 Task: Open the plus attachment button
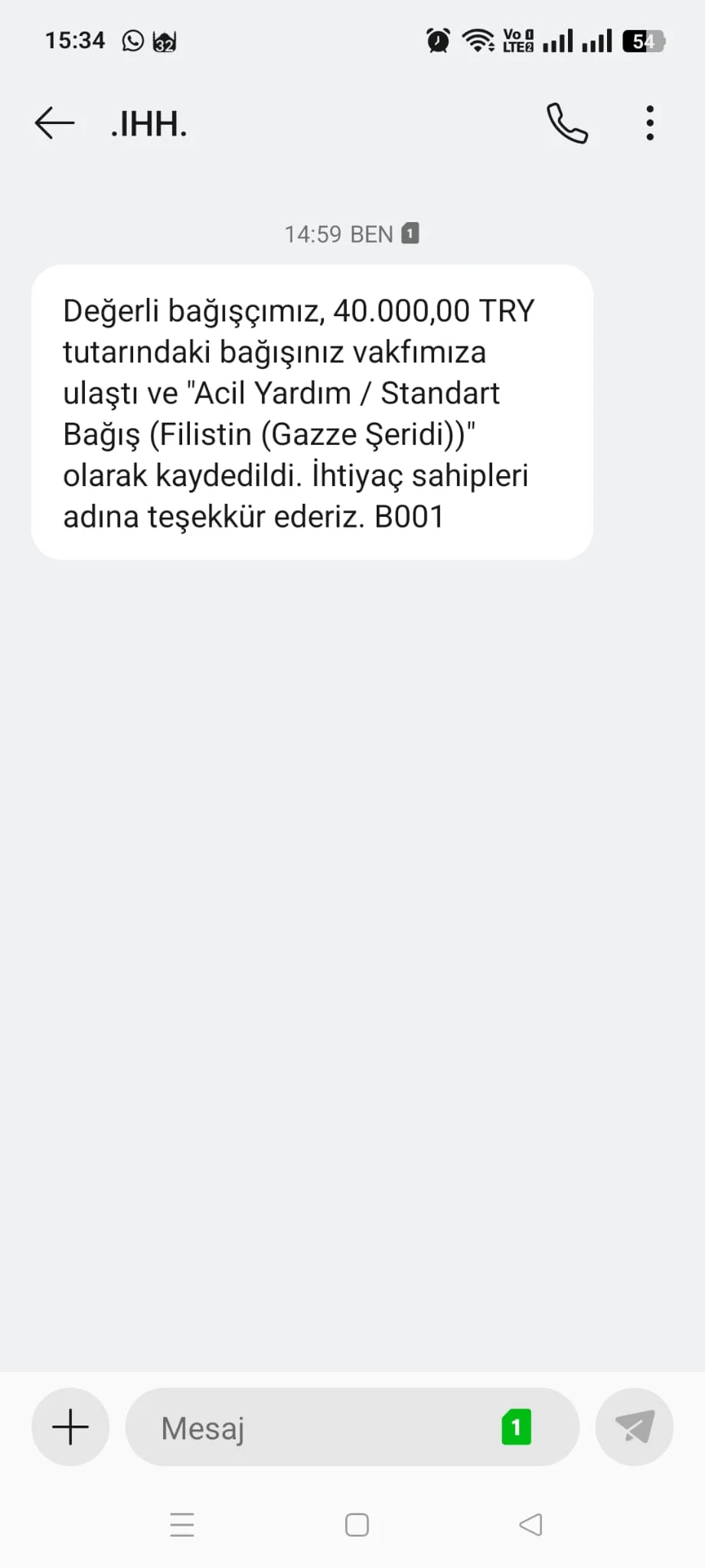pyautogui.click(x=70, y=1427)
